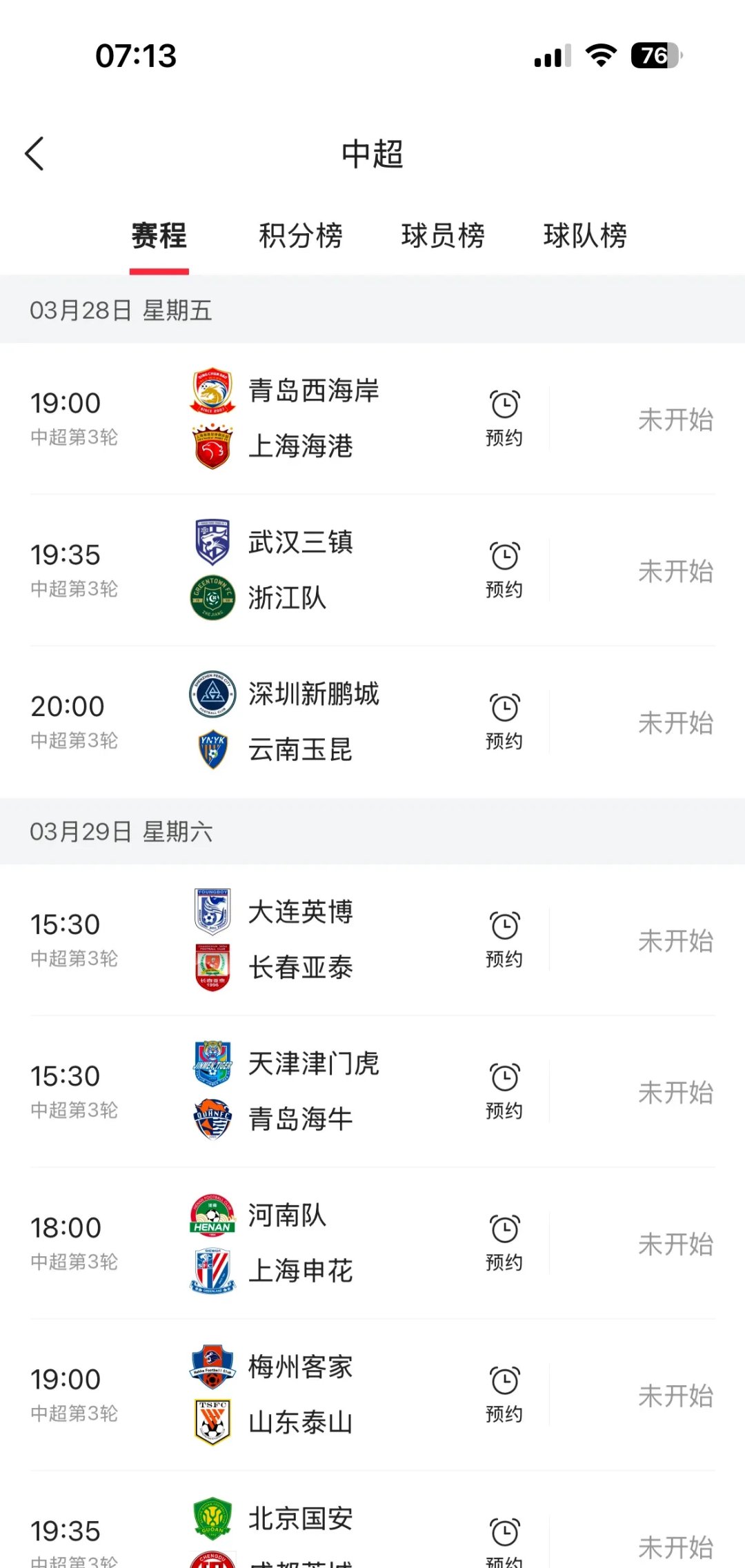View 球队榜 rankings
Screen dimensions: 745x1568
pyautogui.click(x=584, y=236)
